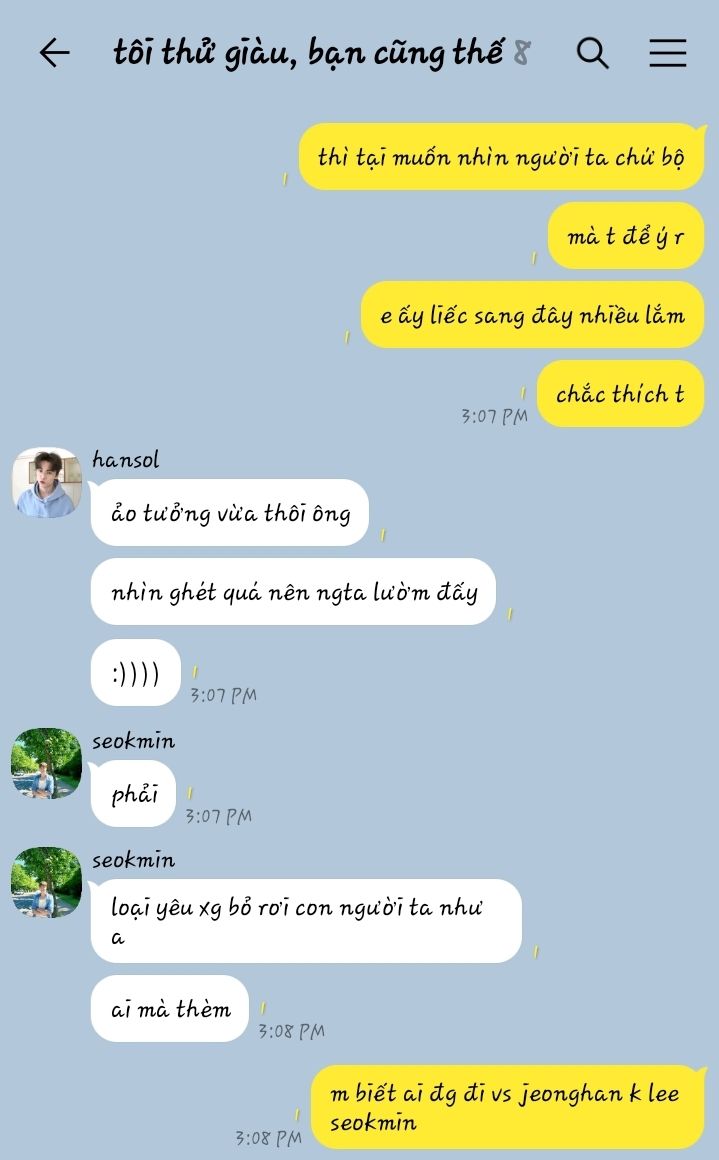The width and height of the screenshot is (719, 1160).
Task: Go back using the arrow icon
Action: (55, 53)
